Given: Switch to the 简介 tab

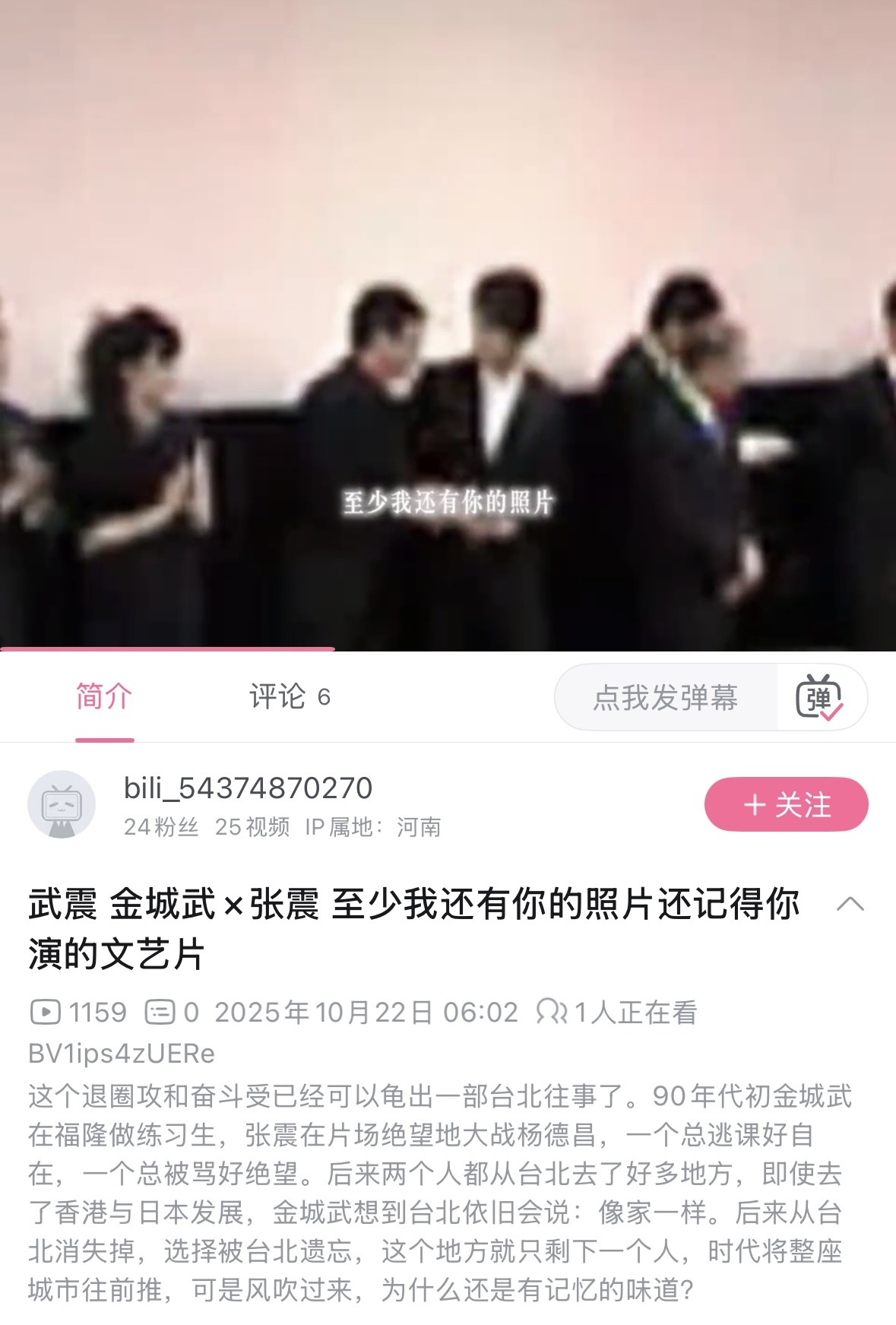Looking at the screenshot, I should click(x=104, y=696).
